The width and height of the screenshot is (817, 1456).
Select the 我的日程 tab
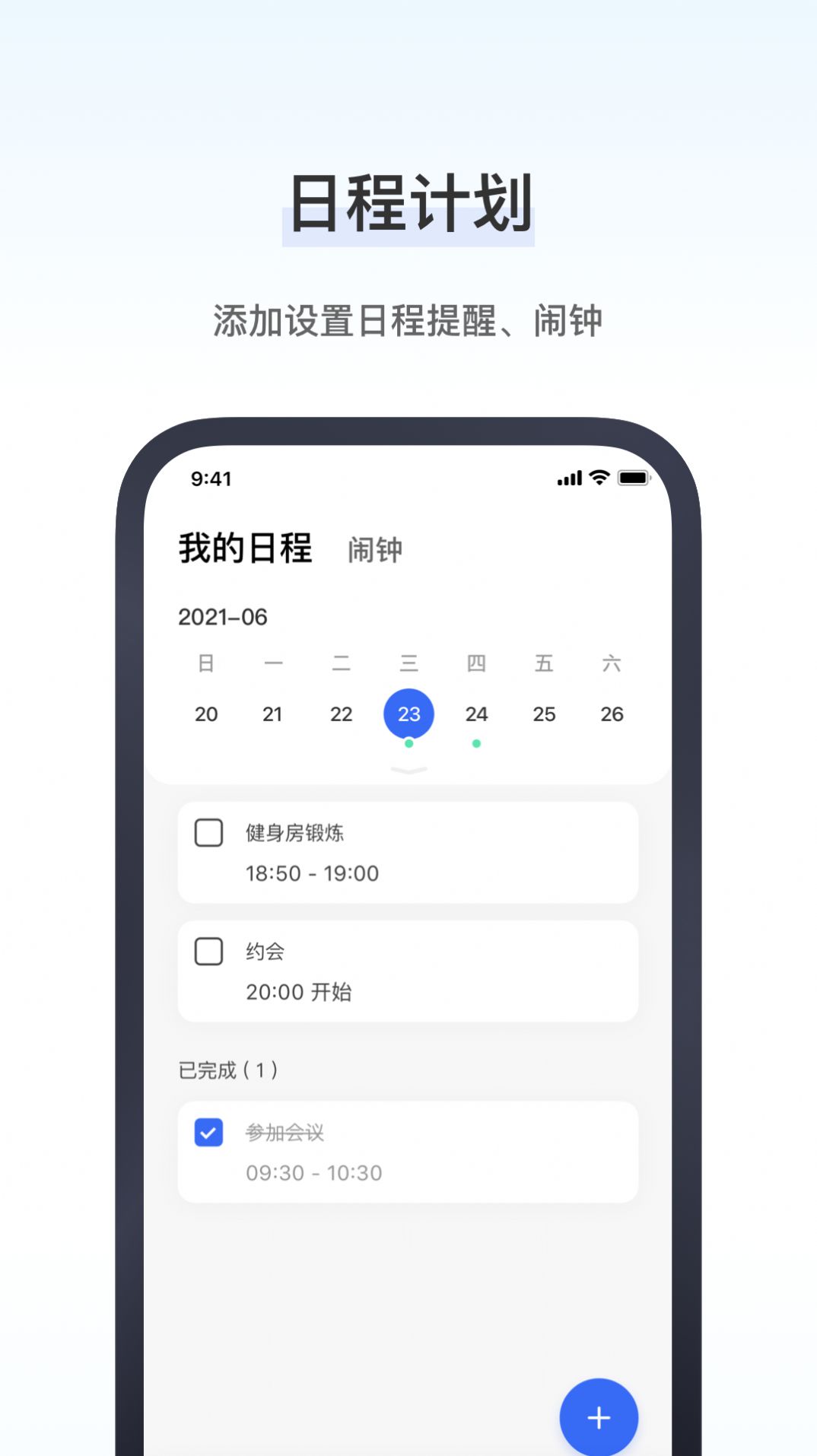pyautogui.click(x=243, y=548)
